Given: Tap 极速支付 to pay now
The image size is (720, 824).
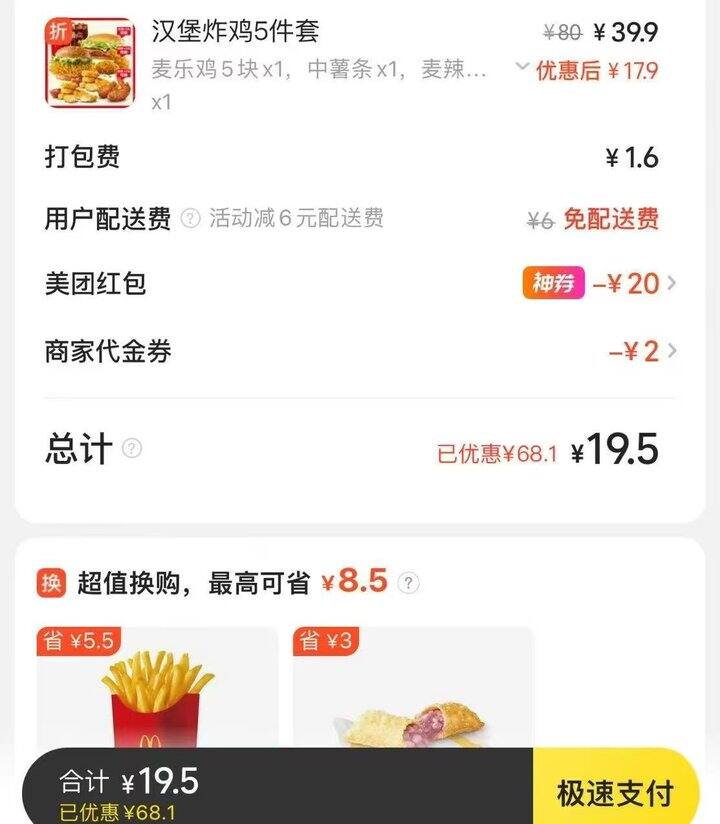Looking at the screenshot, I should pos(615,794).
